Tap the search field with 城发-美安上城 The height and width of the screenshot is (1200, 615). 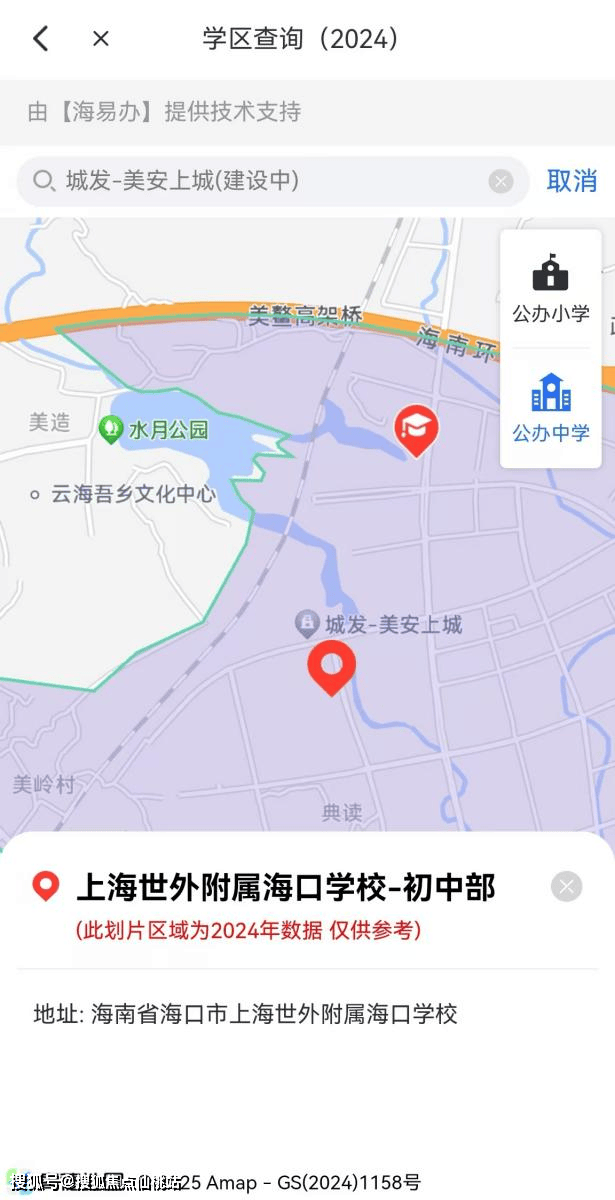260,181
